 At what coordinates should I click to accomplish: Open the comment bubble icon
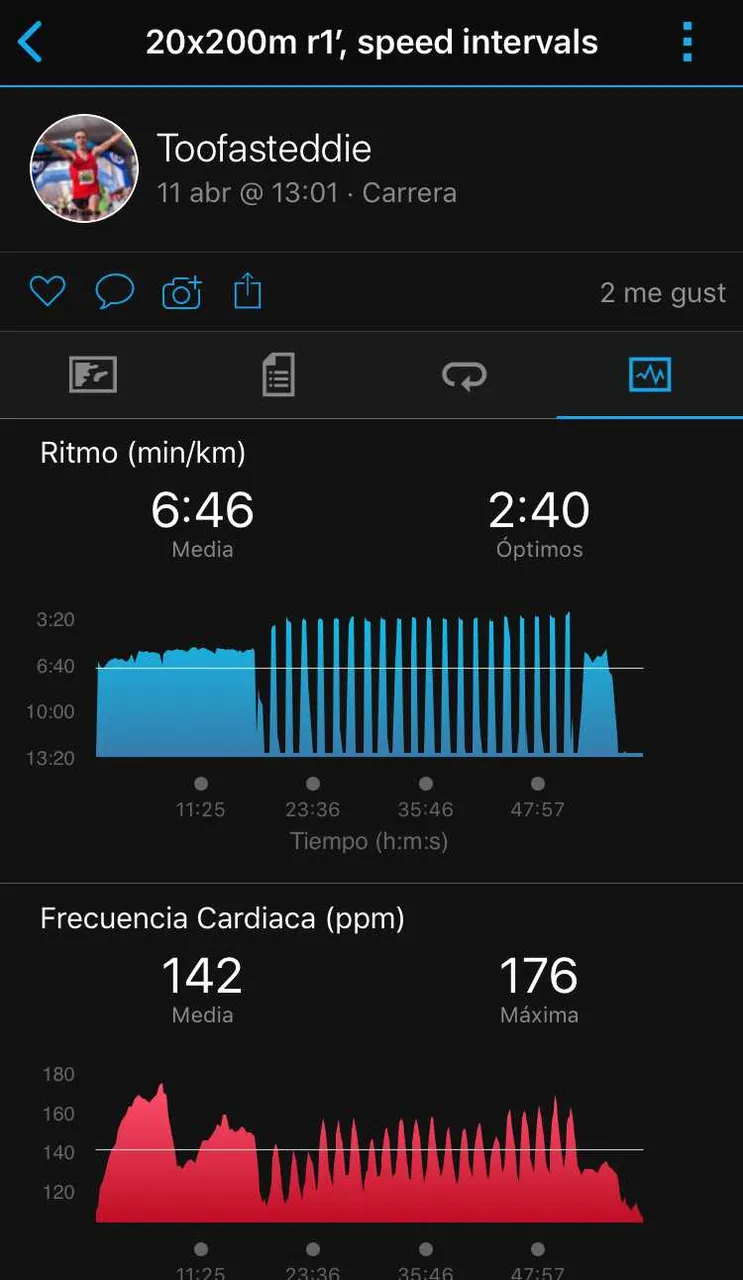pyautogui.click(x=114, y=292)
